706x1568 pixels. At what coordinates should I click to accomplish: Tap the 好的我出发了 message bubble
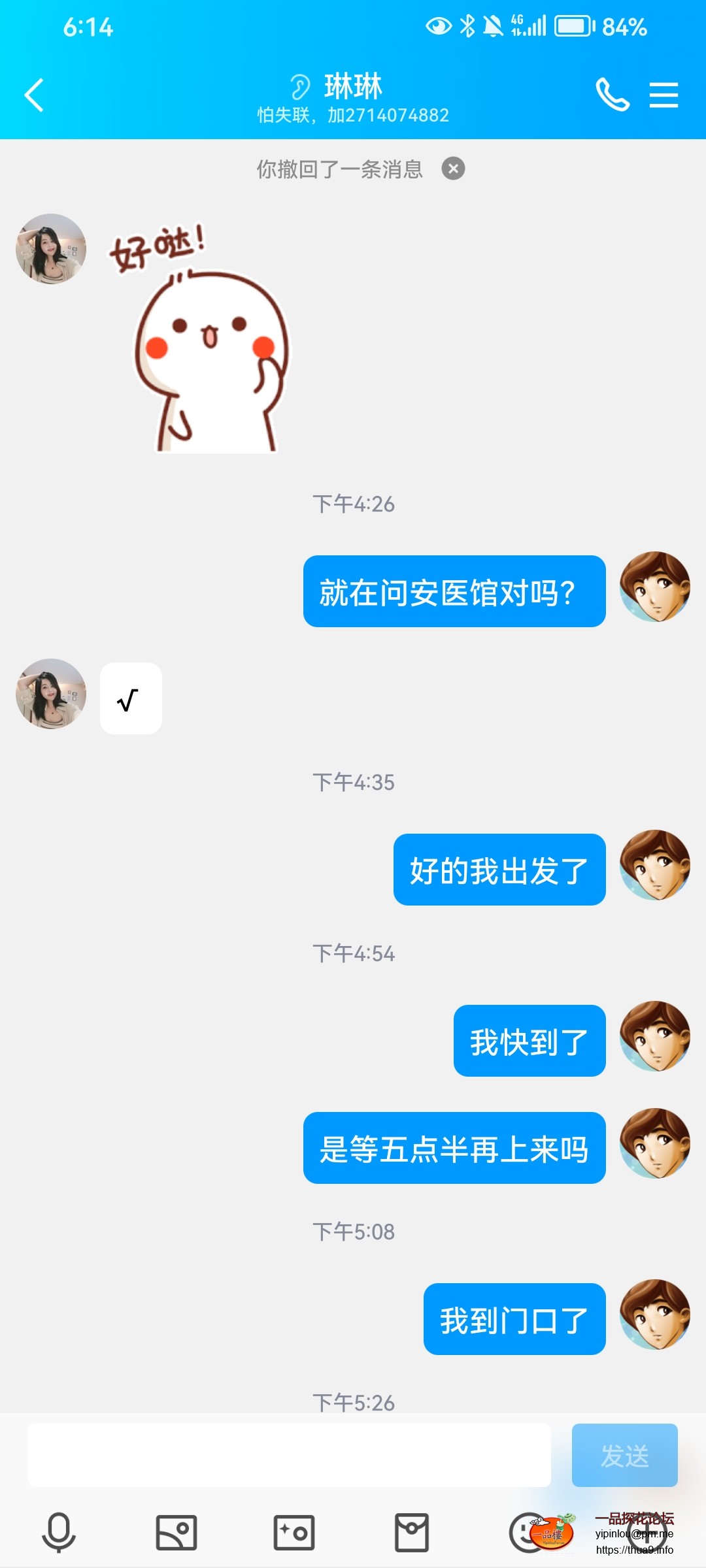pos(499,870)
